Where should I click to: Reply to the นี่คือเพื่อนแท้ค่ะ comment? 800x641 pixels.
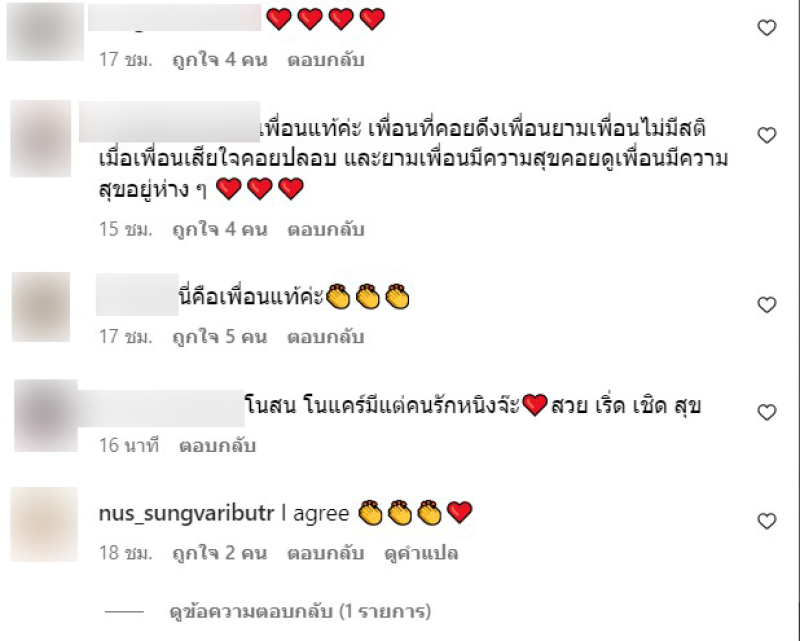(x=326, y=338)
